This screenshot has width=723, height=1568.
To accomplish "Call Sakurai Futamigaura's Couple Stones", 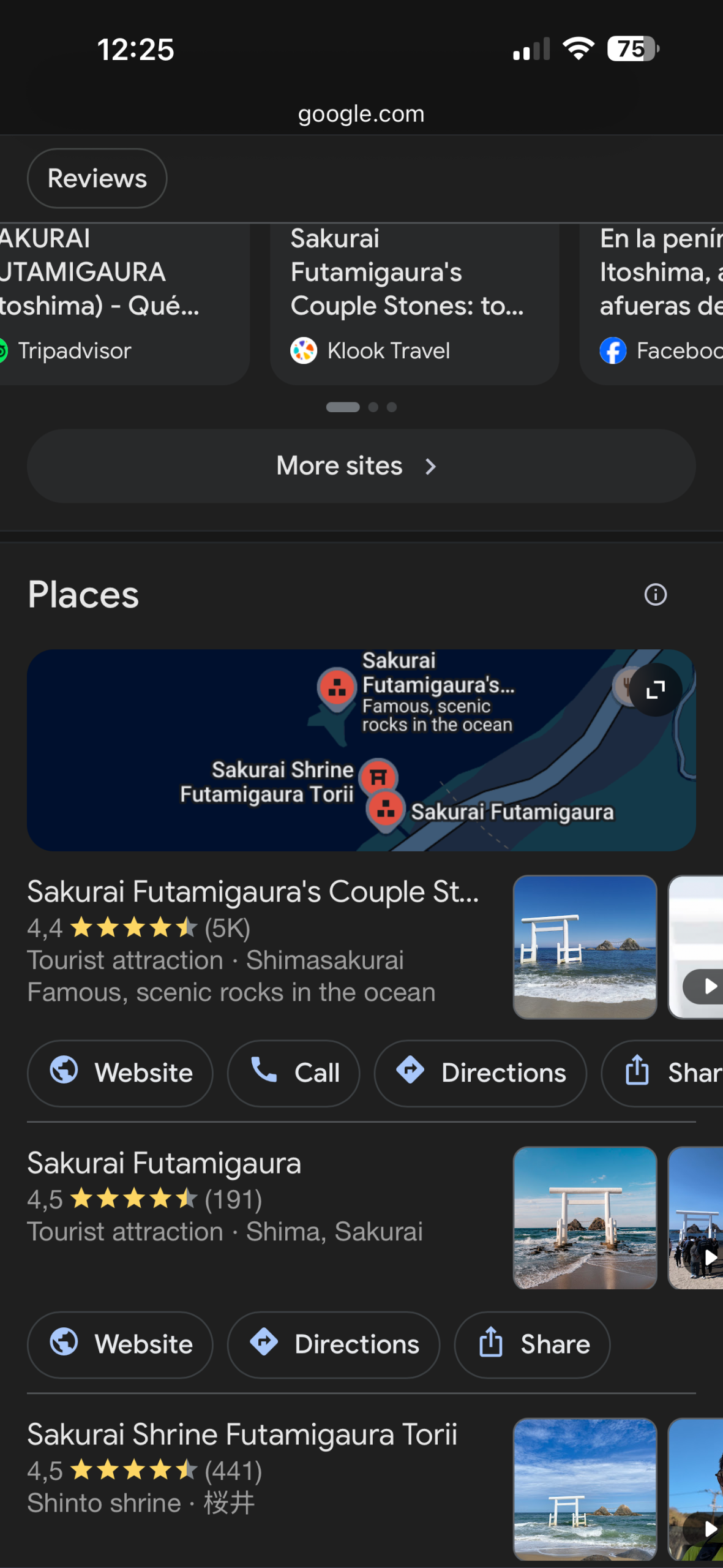I will 294,1073.
